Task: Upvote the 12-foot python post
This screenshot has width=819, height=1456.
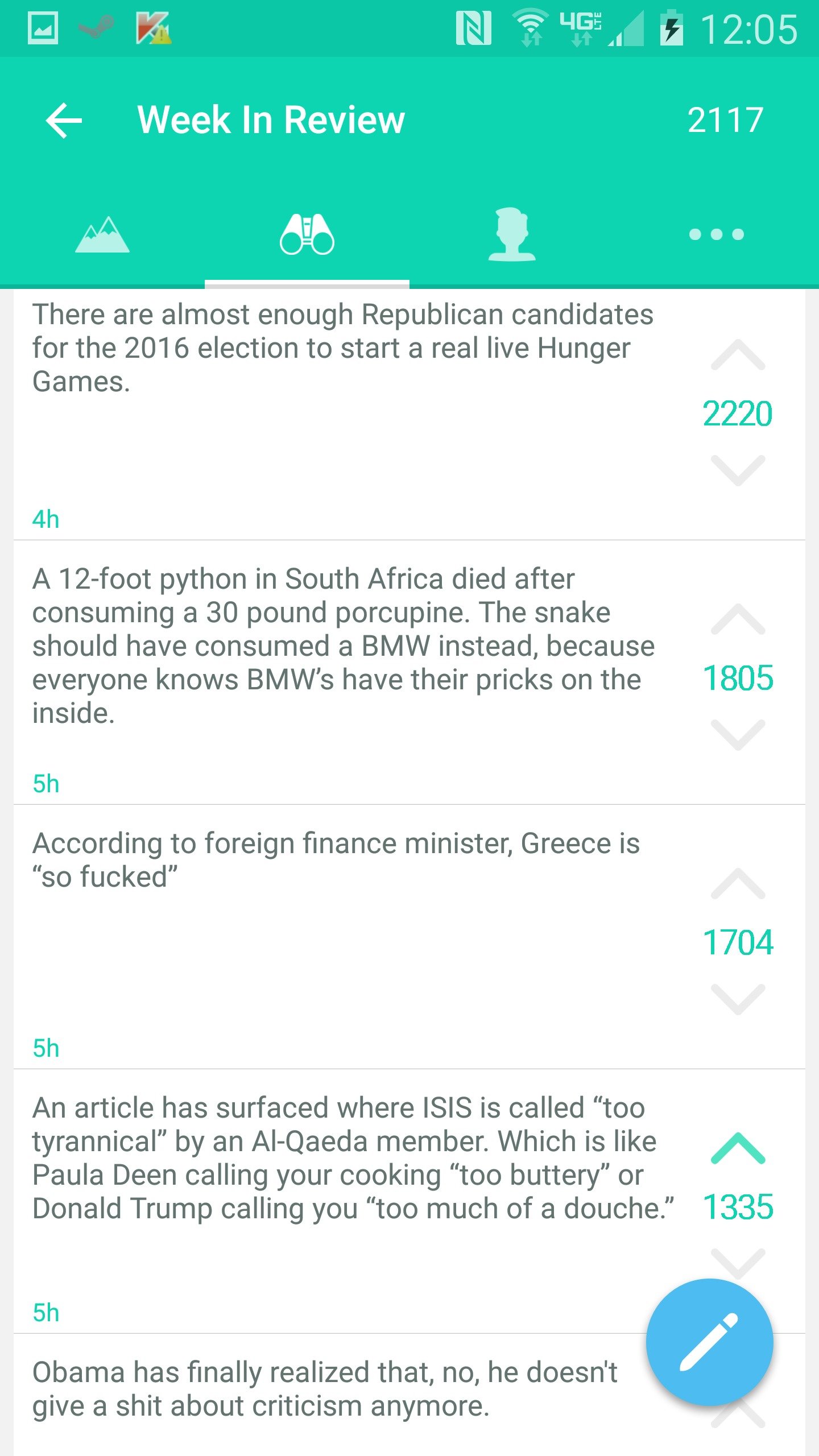Action: pyautogui.click(x=738, y=620)
